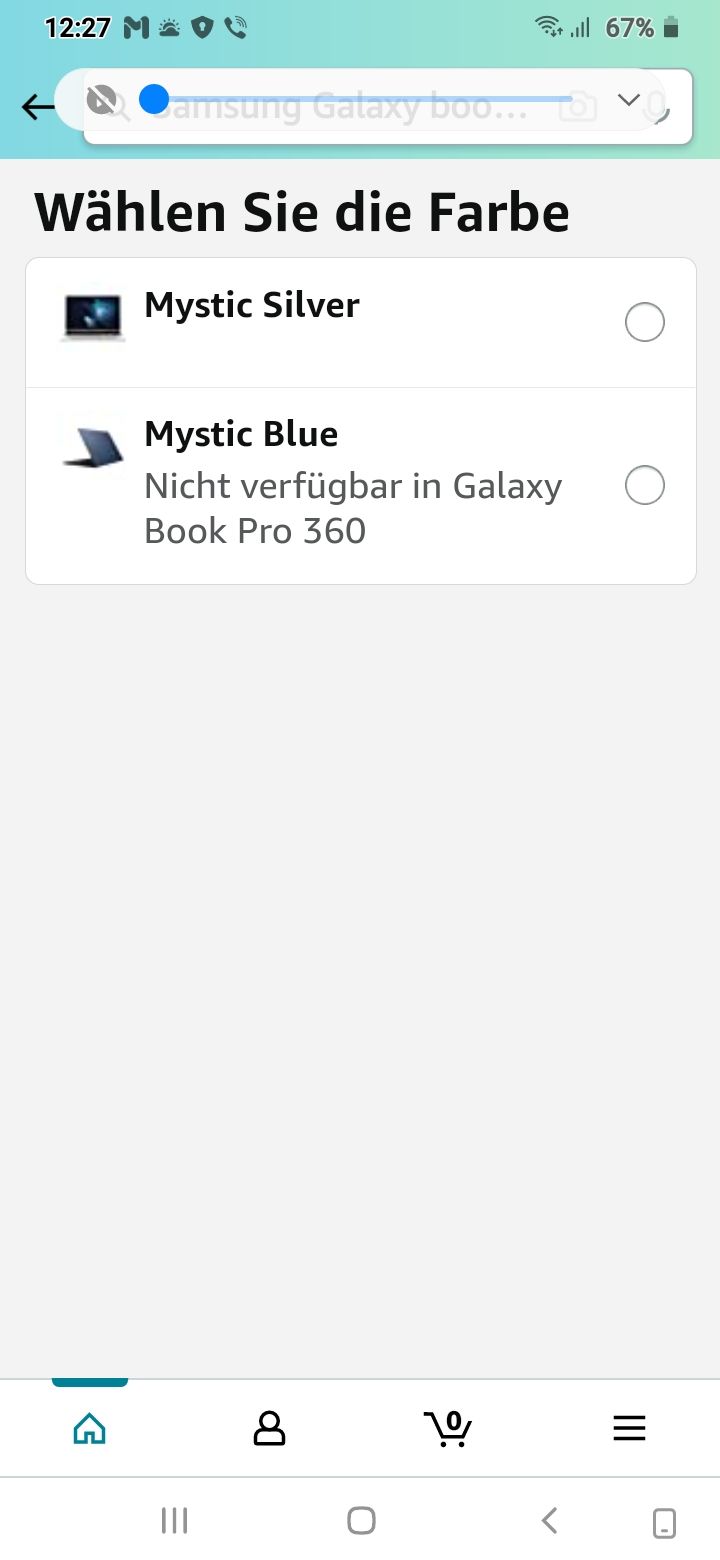The width and height of the screenshot is (720, 1560).
Task: Open the Amazon home tab
Action: pyautogui.click(x=90, y=1429)
